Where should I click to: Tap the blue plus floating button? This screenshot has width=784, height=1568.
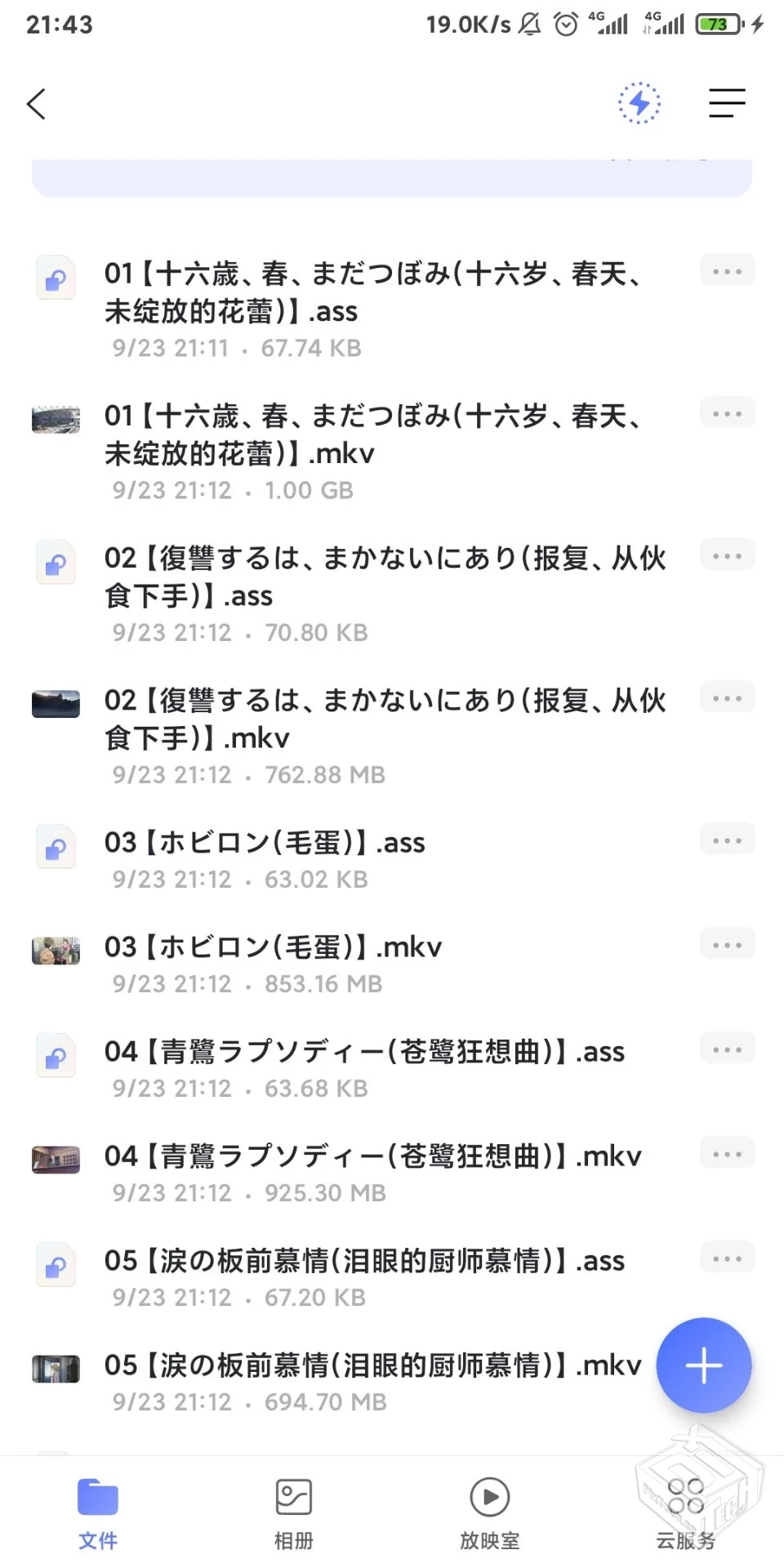[x=703, y=1365]
